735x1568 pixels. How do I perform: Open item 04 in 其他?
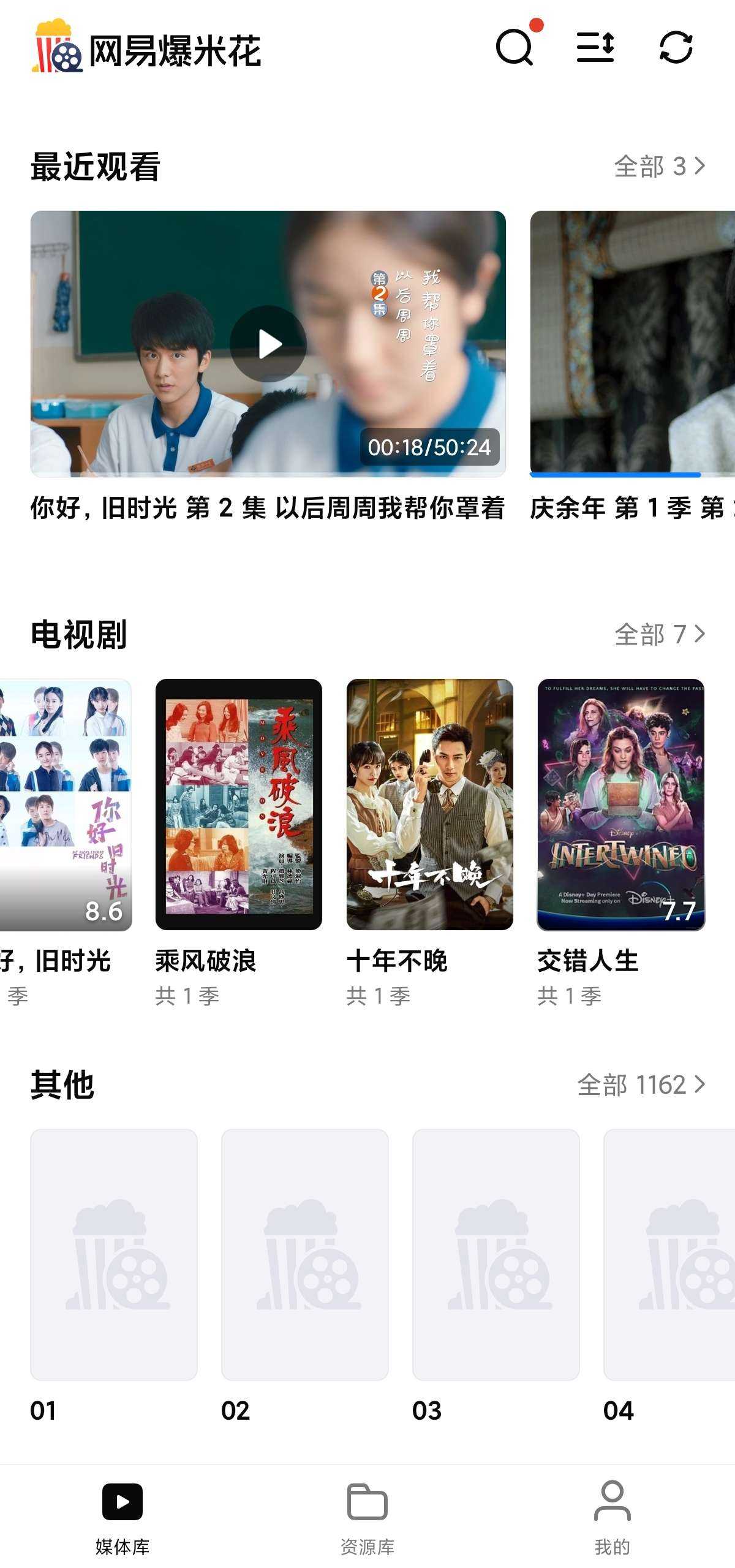669,1254
